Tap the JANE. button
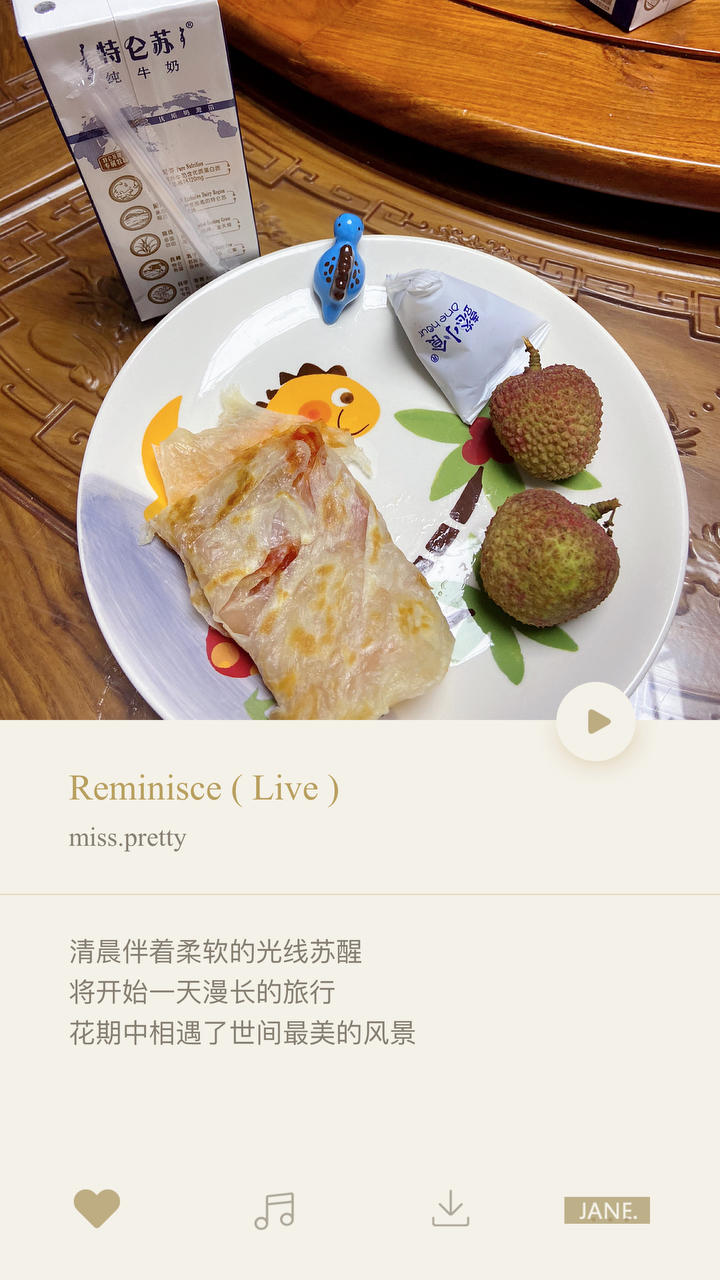Screen dimensions: 720x1280 click(x=606, y=1210)
